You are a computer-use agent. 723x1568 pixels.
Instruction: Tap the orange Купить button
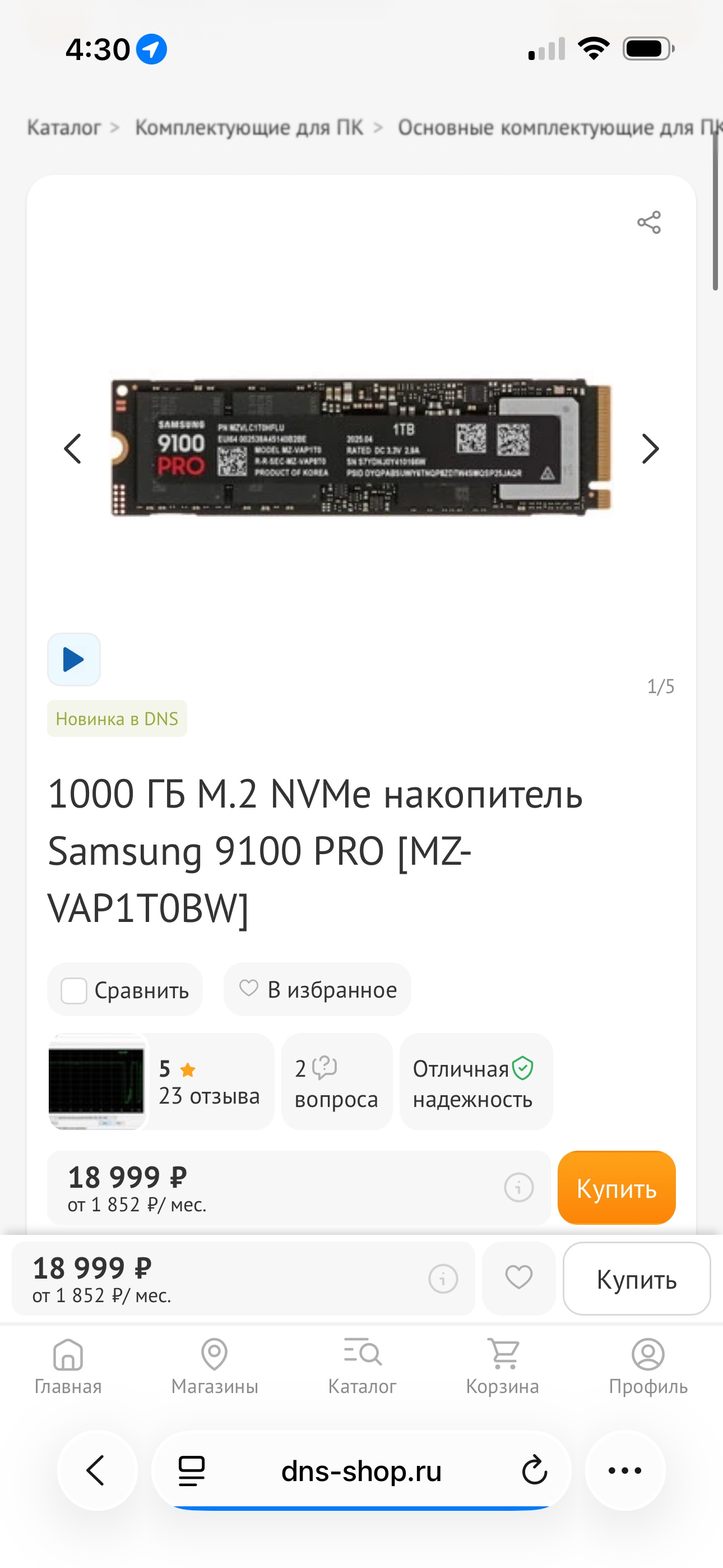[x=617, y=1187]
